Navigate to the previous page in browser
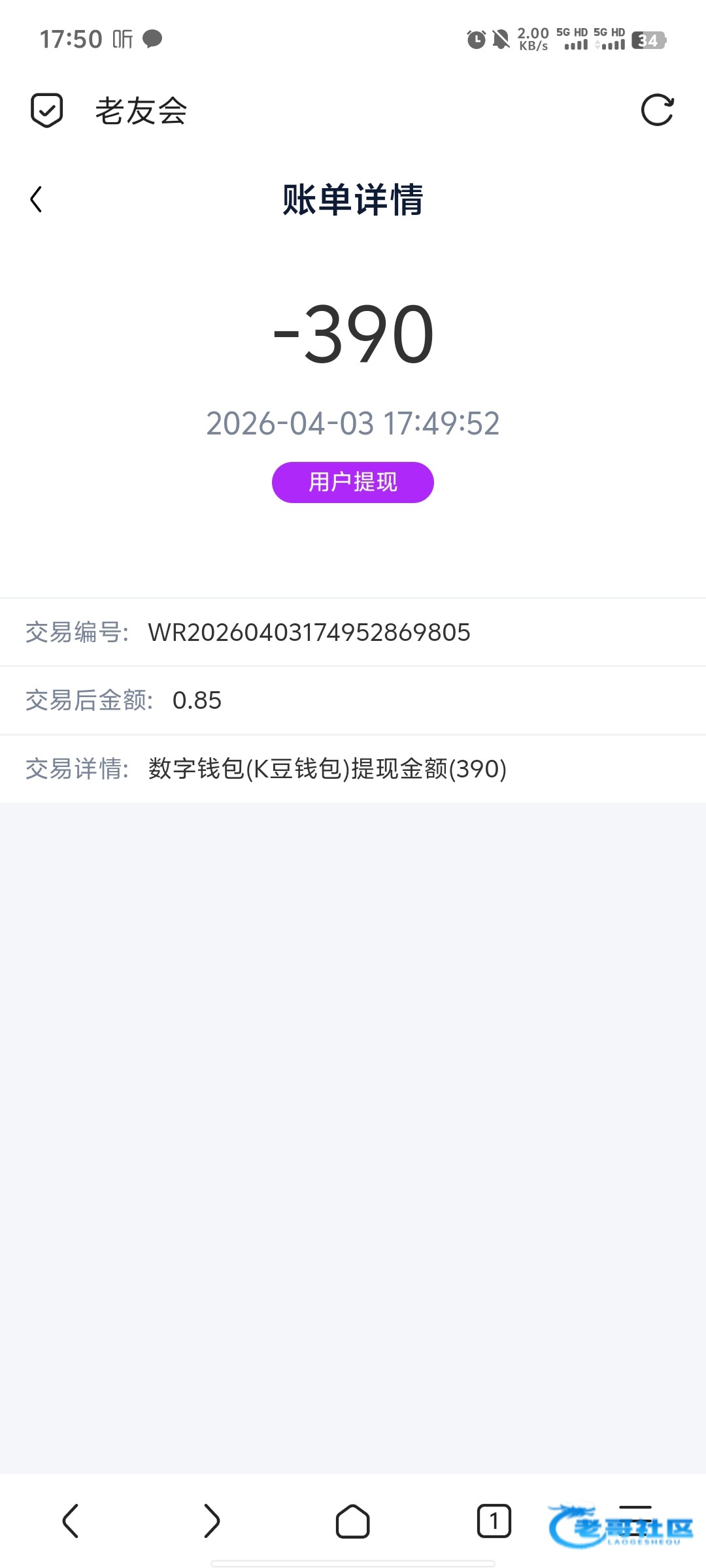The image size is (706, 1568). (71, 1521)
